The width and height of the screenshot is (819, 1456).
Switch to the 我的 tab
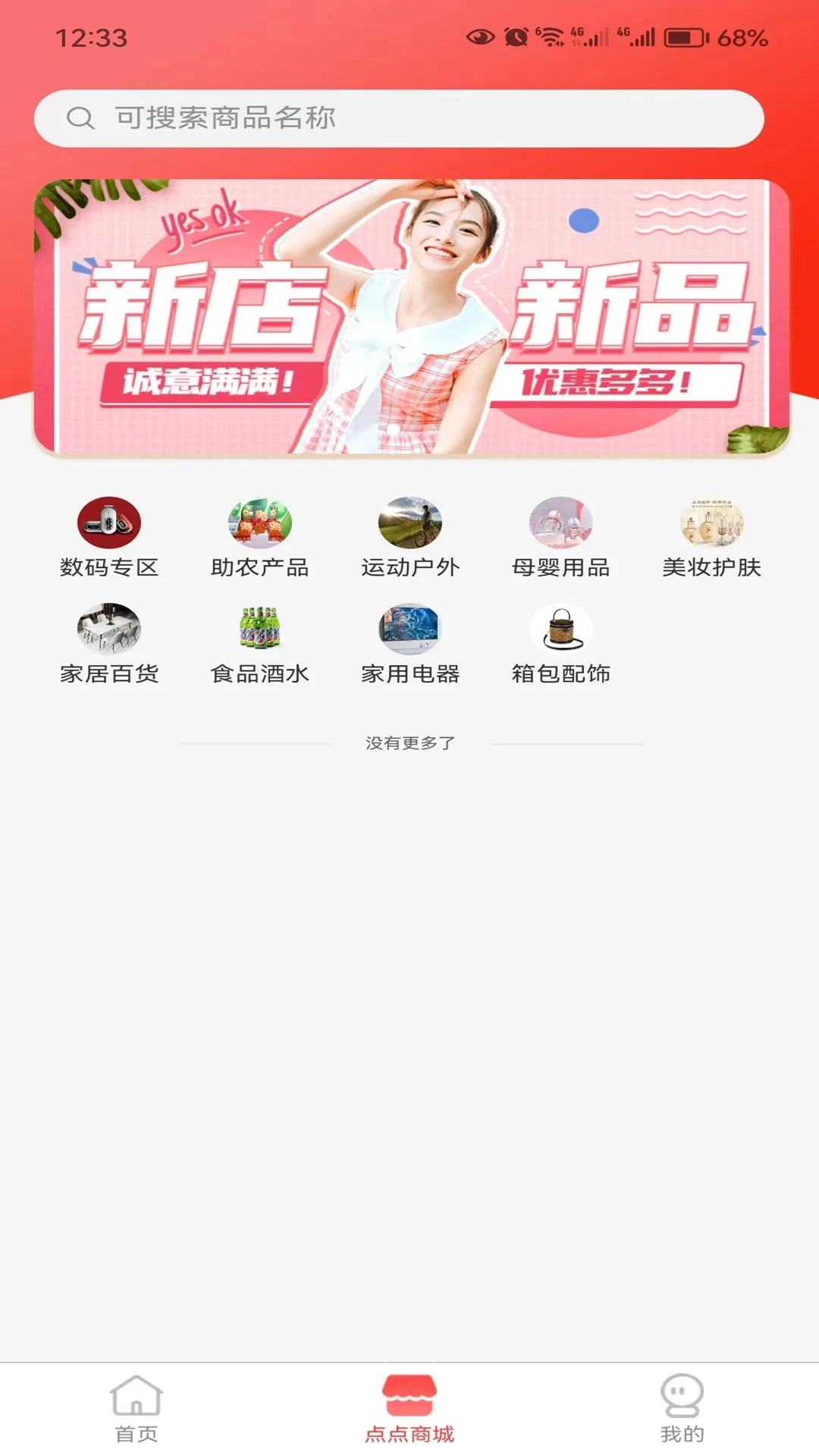682,1409
